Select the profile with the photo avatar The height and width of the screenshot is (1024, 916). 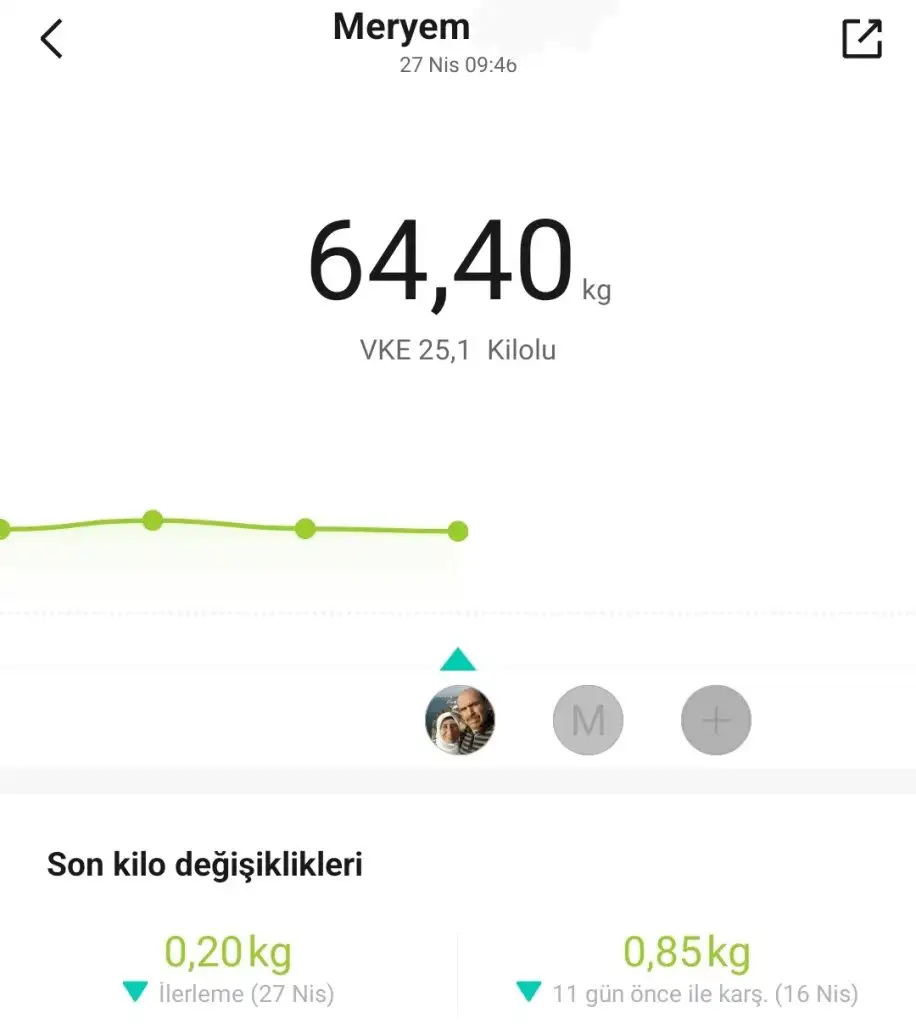point(460,720)
